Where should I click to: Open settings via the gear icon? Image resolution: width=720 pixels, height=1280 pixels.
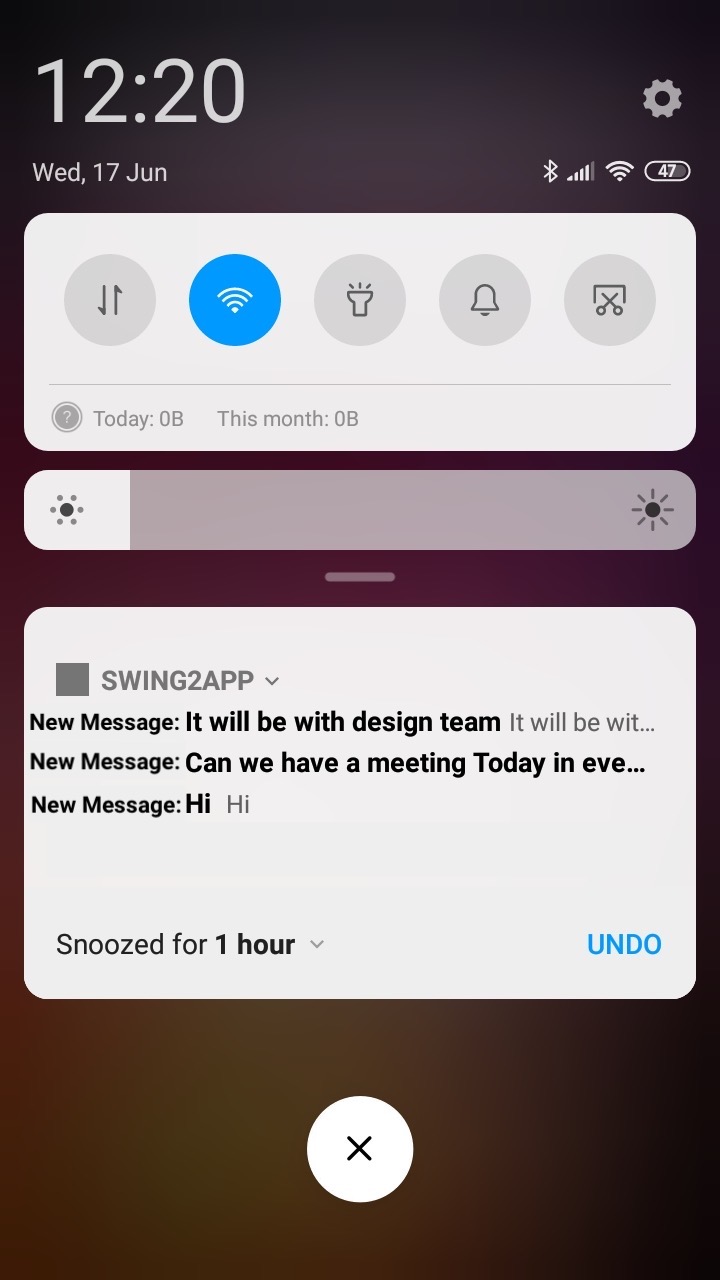(662, 98)
